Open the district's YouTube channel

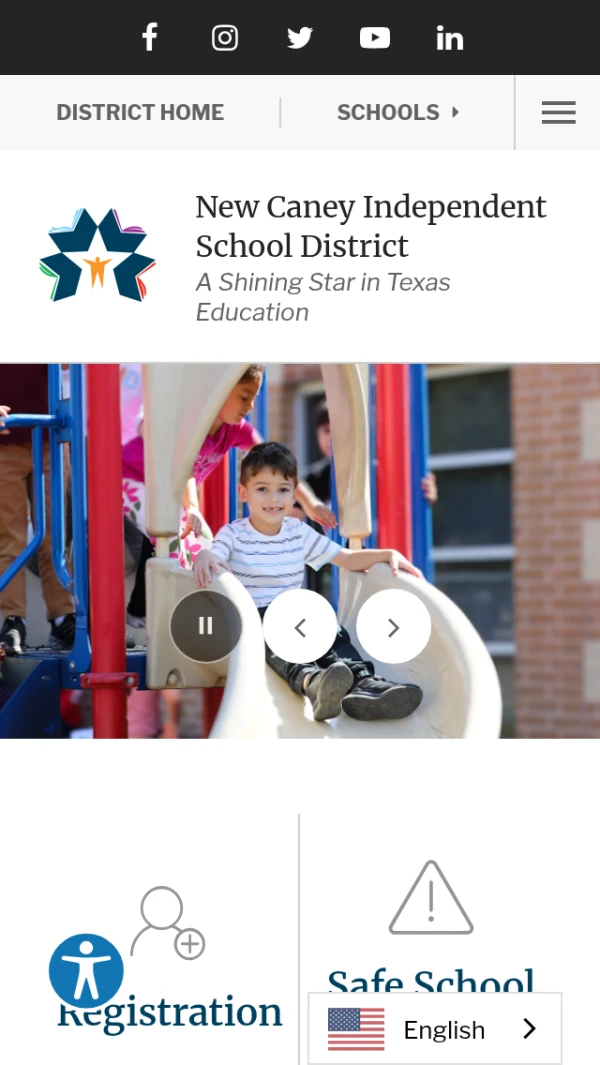click(375, 38)
